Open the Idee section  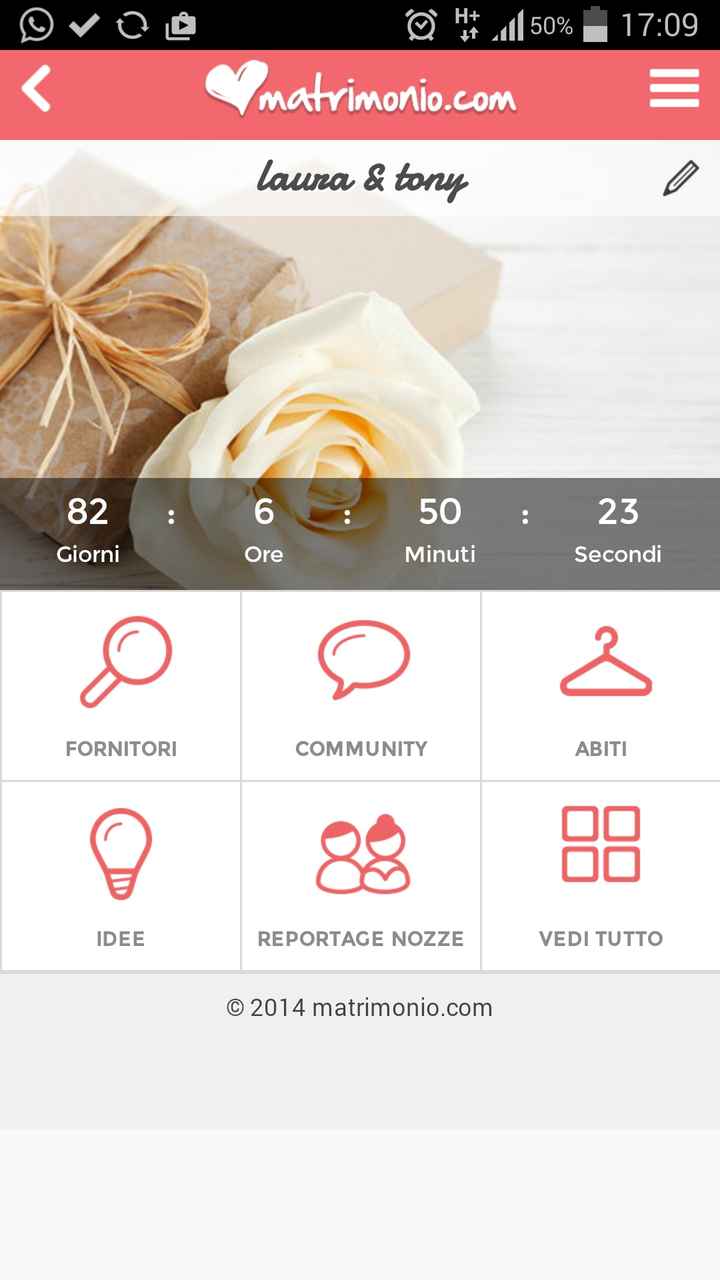[x=121, y=876]
